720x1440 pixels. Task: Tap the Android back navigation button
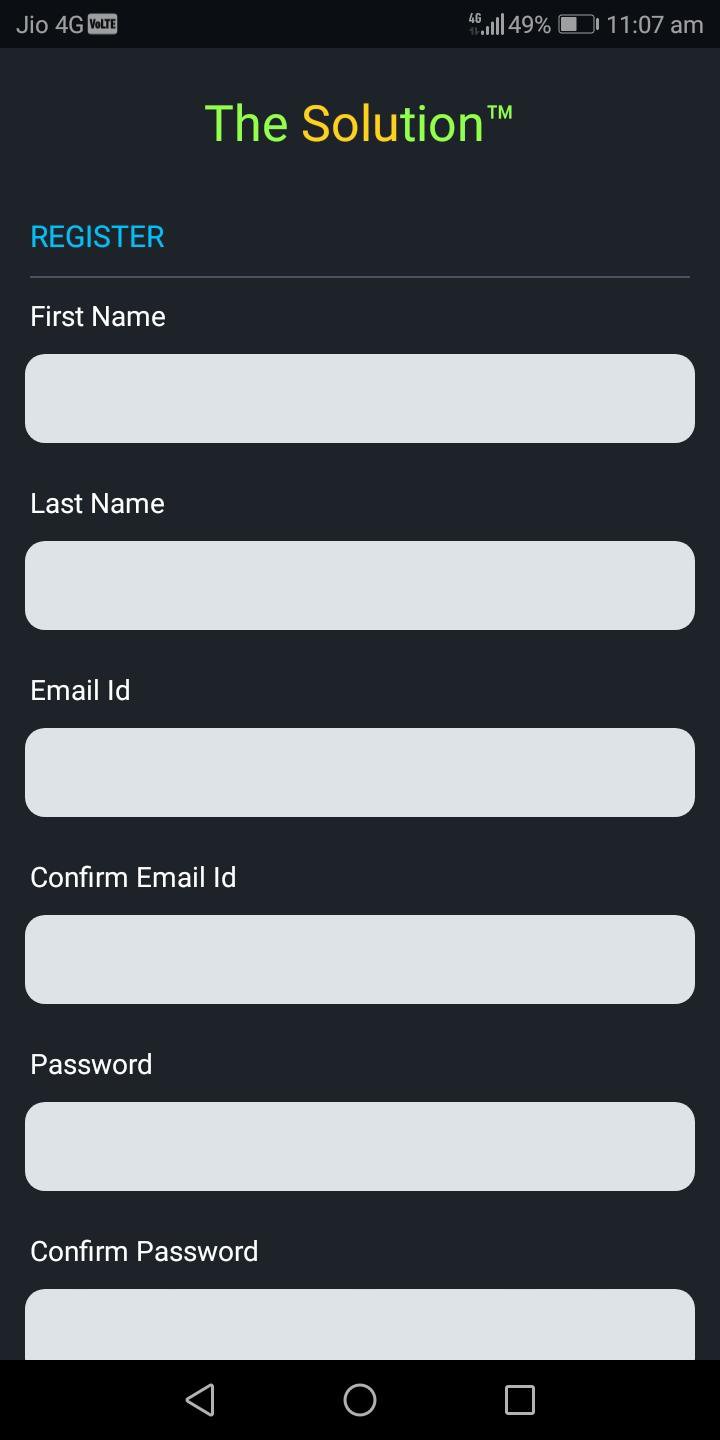tap(200, 1399)
